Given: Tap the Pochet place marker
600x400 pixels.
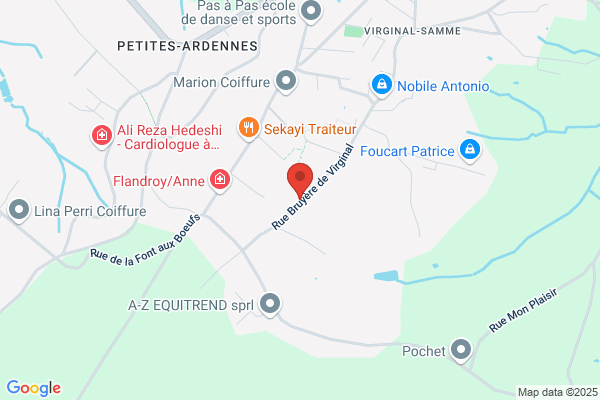Looking at the screenshot, I should click(461, 350).
